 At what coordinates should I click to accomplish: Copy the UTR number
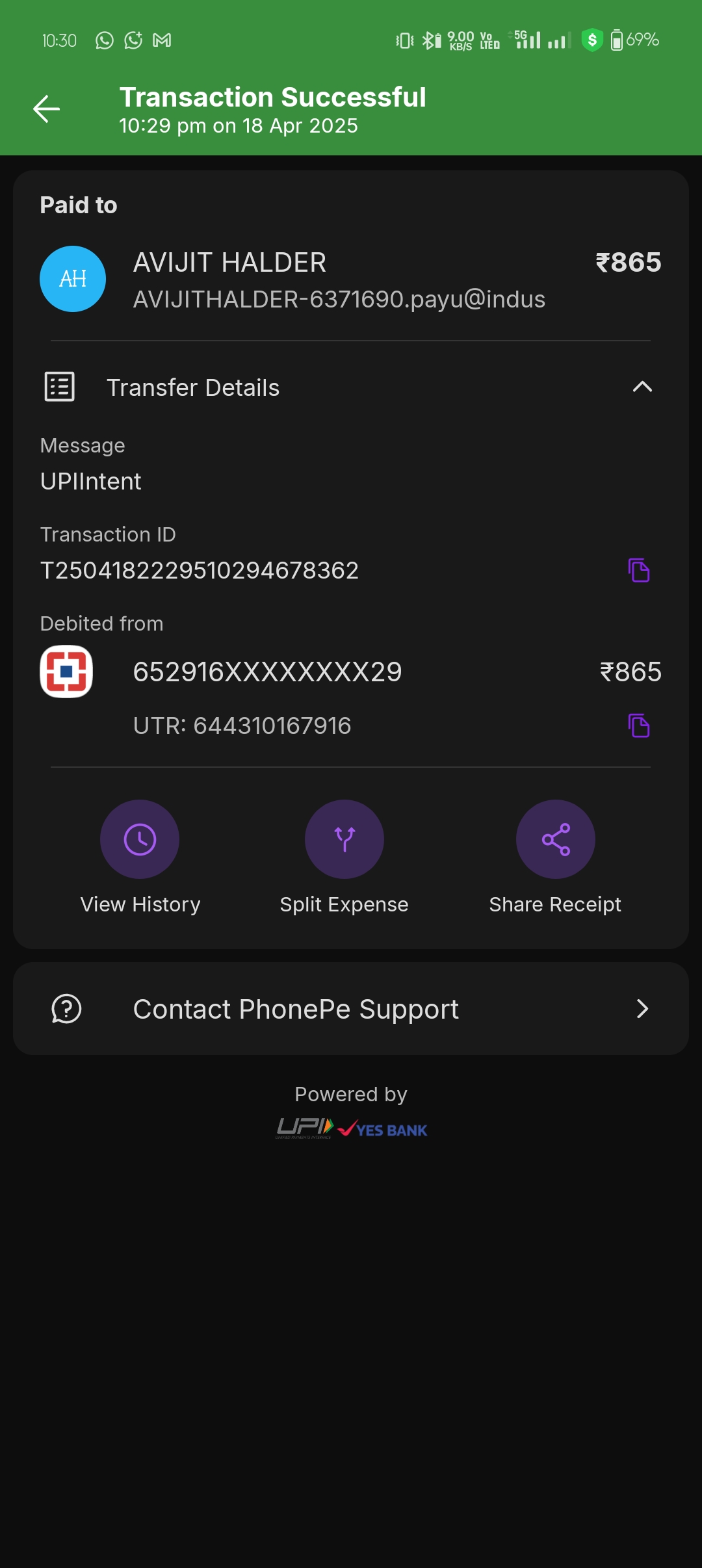click(639, 725)
